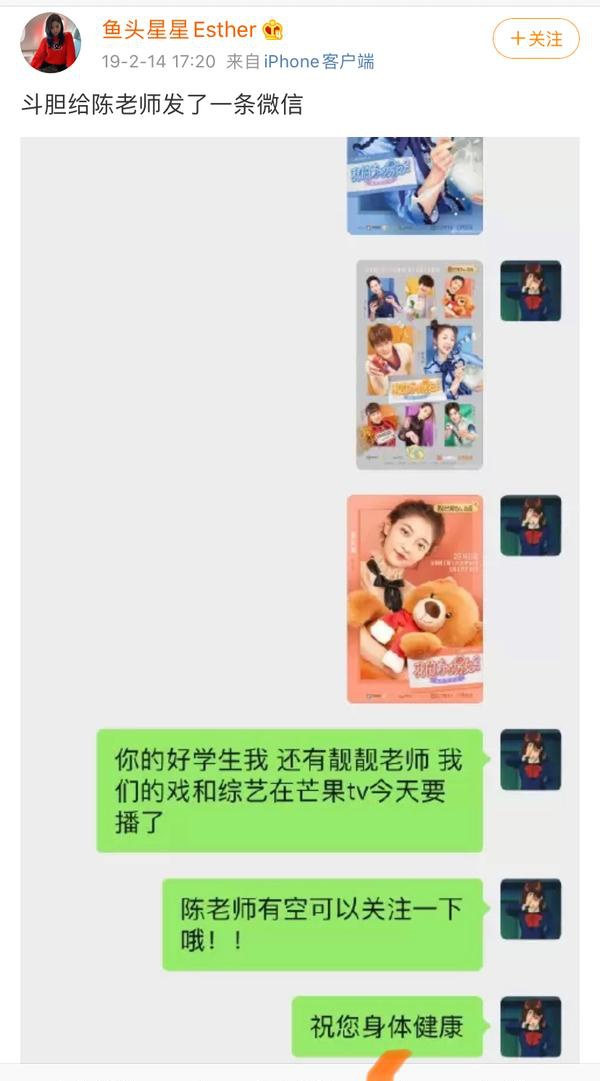View the attached WeChat screenshot image
The height and width of the screenshot is (1081, 600).
tap(300, 600)
